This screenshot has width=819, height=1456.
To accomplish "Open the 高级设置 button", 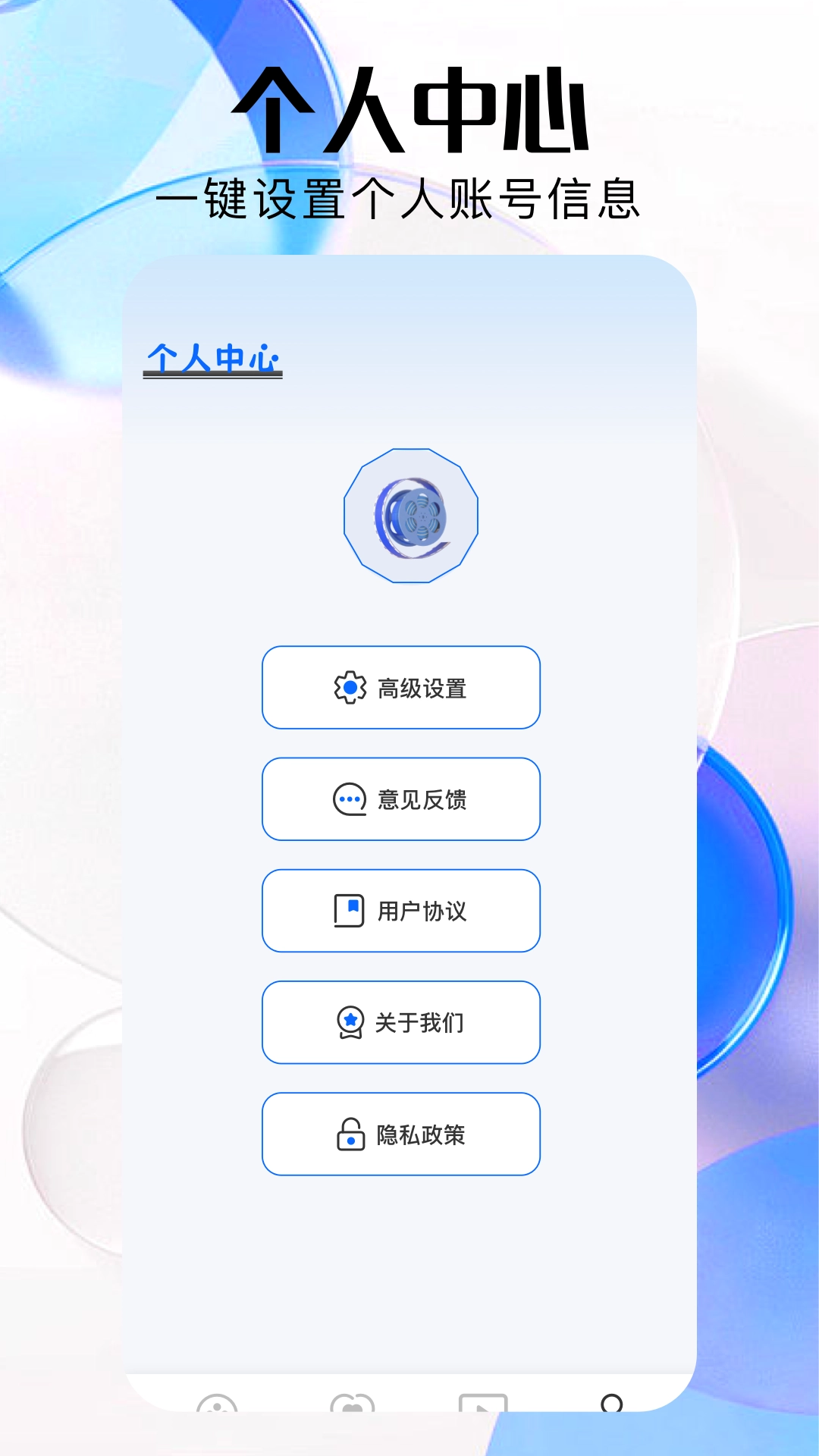I will (x=400, y=688).
